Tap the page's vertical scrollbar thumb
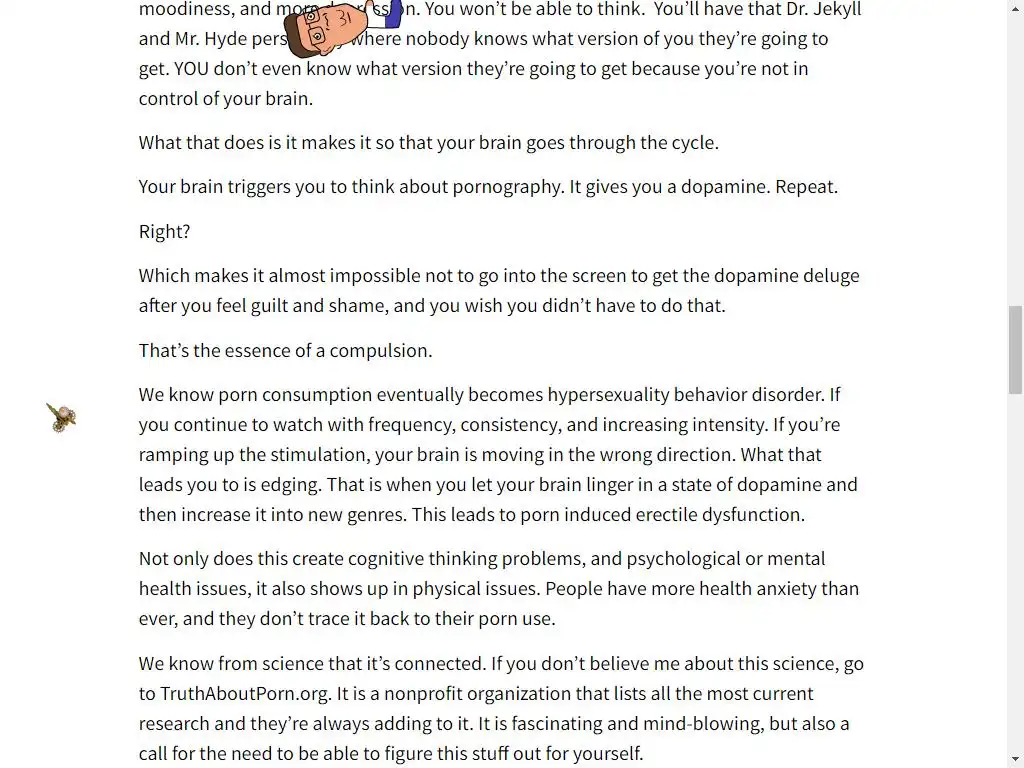 click(x=1015, y=350)
